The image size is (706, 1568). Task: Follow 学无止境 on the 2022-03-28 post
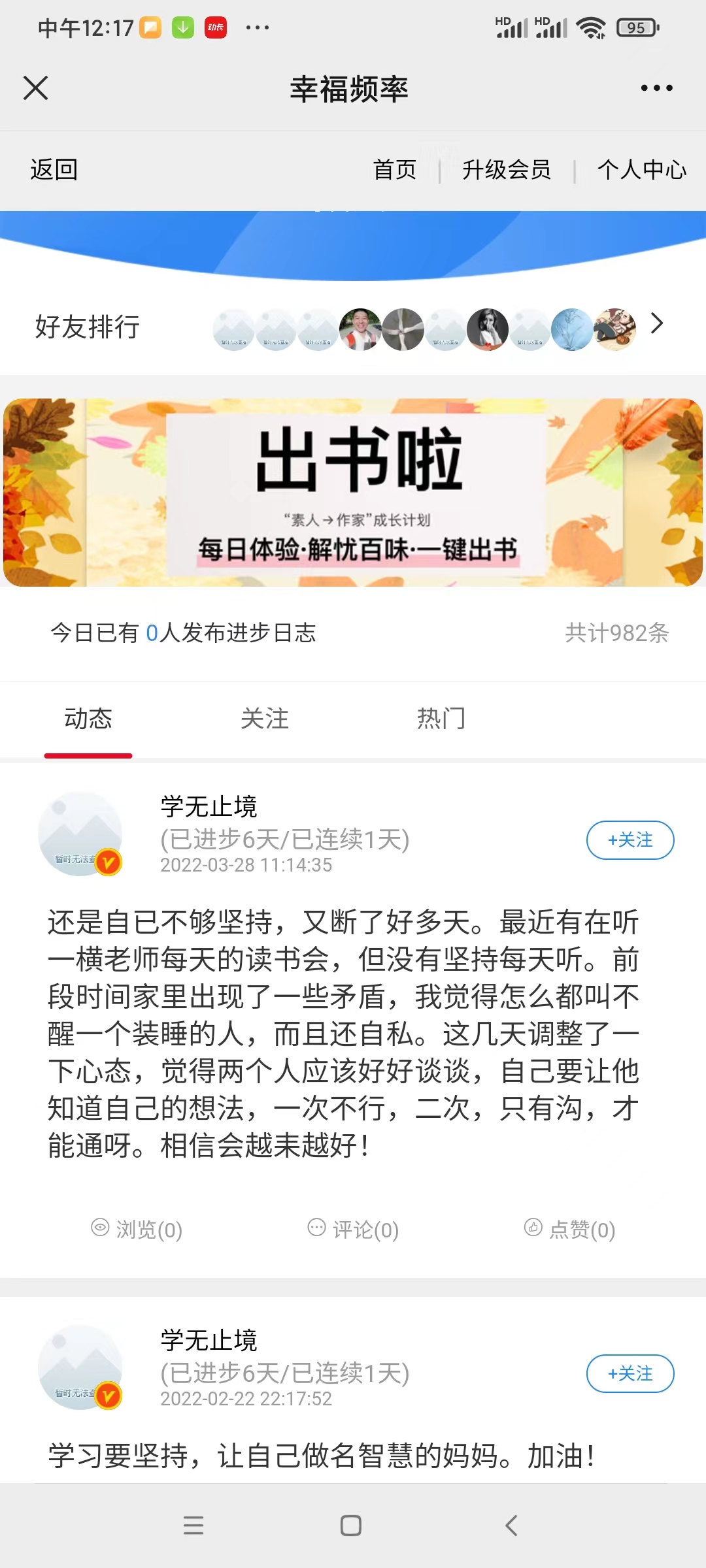coord(630,840)
